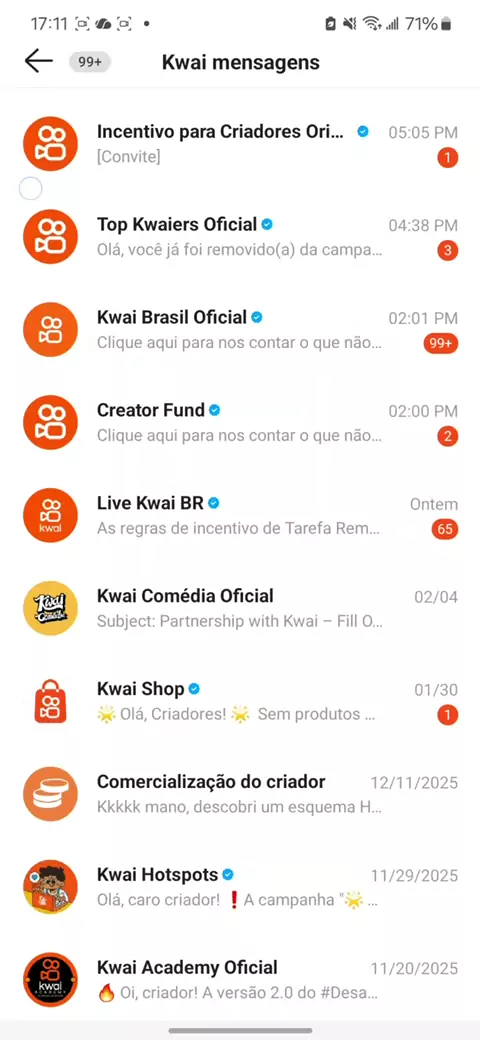Open the Top Kwaiers Oficial chat

[x=240, y=237]
